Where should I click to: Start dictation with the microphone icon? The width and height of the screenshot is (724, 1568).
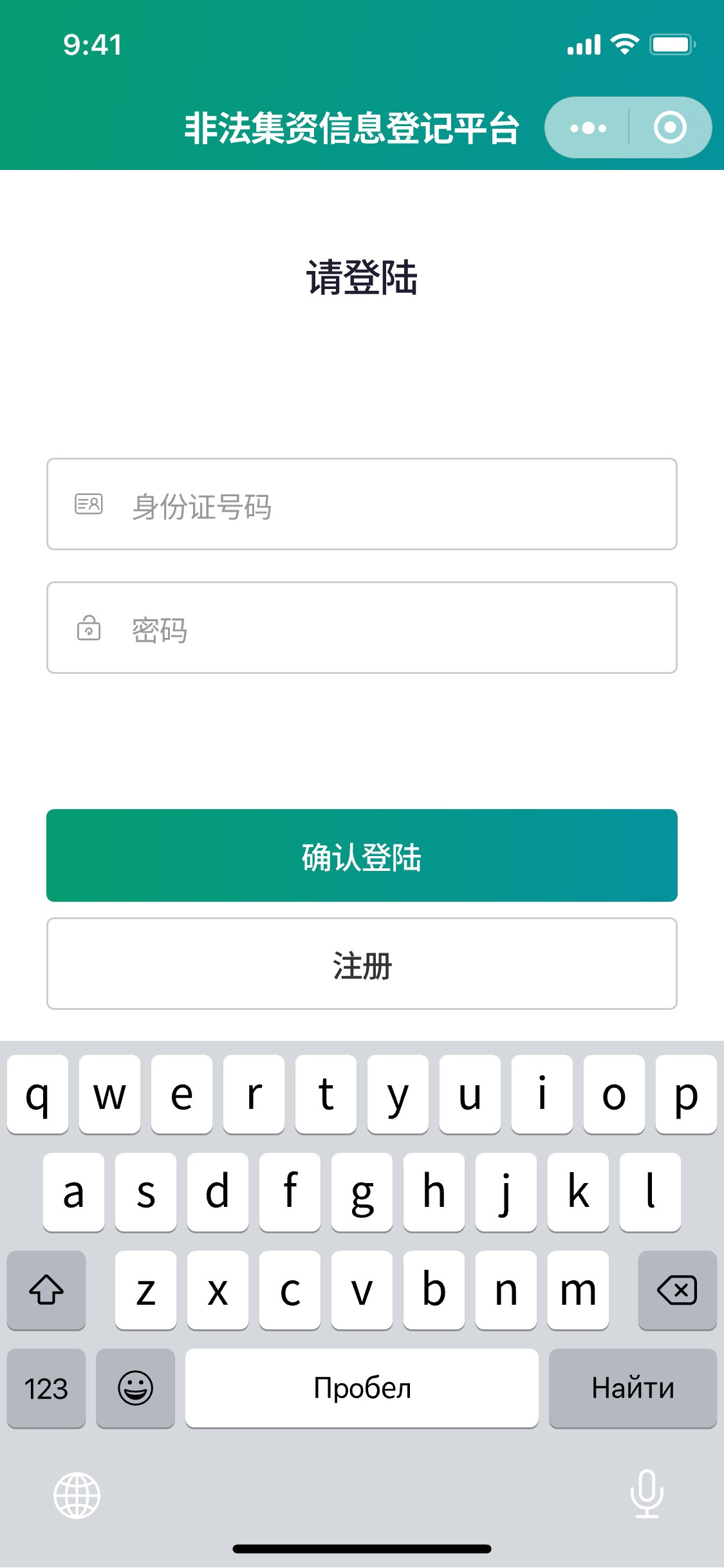coord(646,1493)
